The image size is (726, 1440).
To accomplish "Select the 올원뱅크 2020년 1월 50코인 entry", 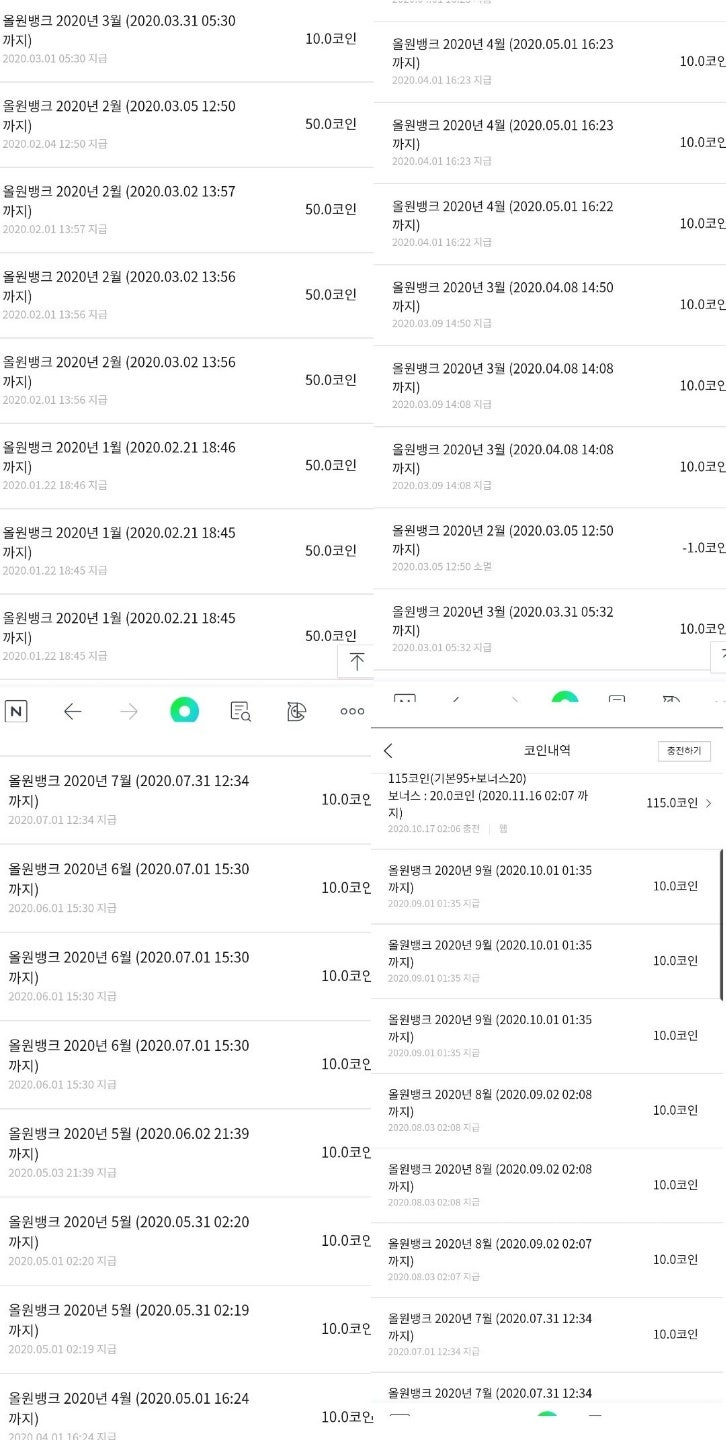I will (180, 465).
